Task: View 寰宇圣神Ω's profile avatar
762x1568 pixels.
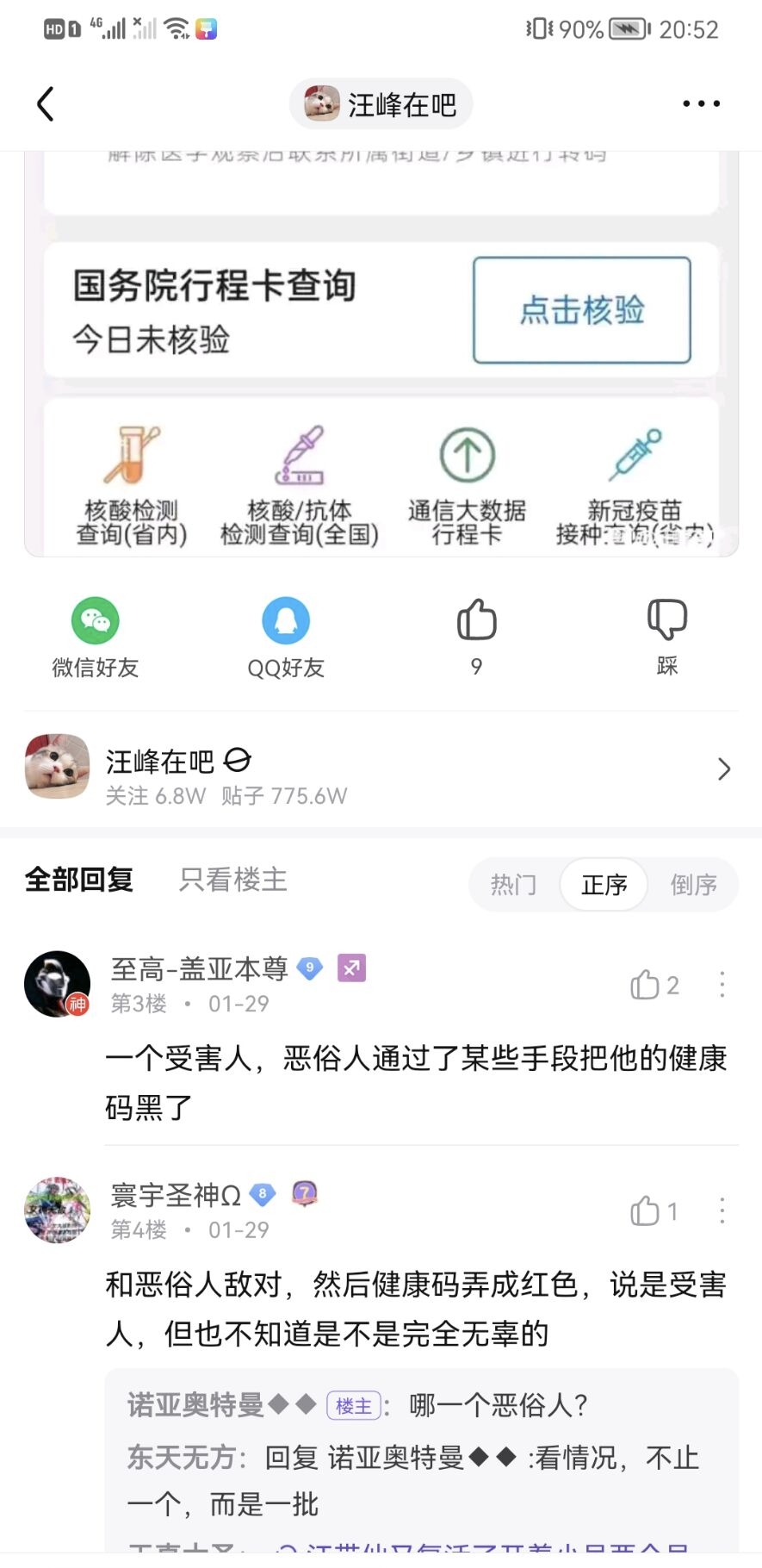Action: 58,1210
